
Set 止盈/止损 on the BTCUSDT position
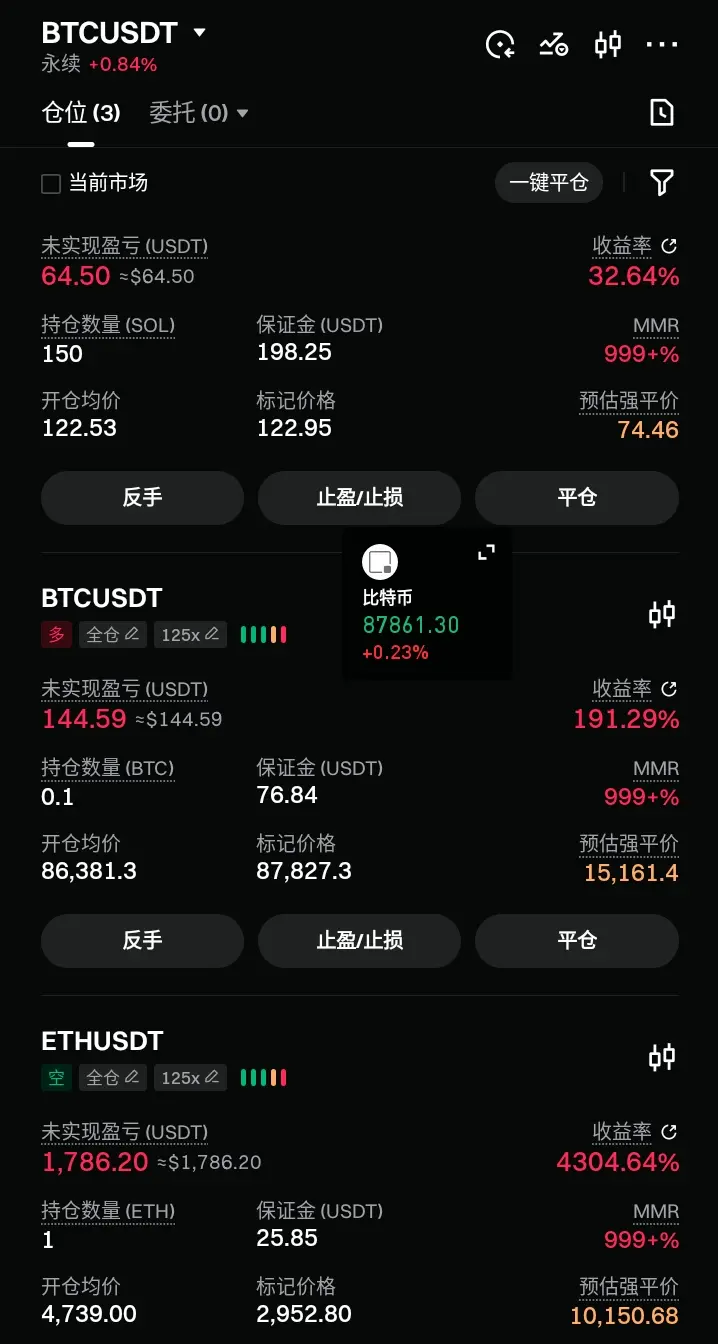click(x=359, y=941)
